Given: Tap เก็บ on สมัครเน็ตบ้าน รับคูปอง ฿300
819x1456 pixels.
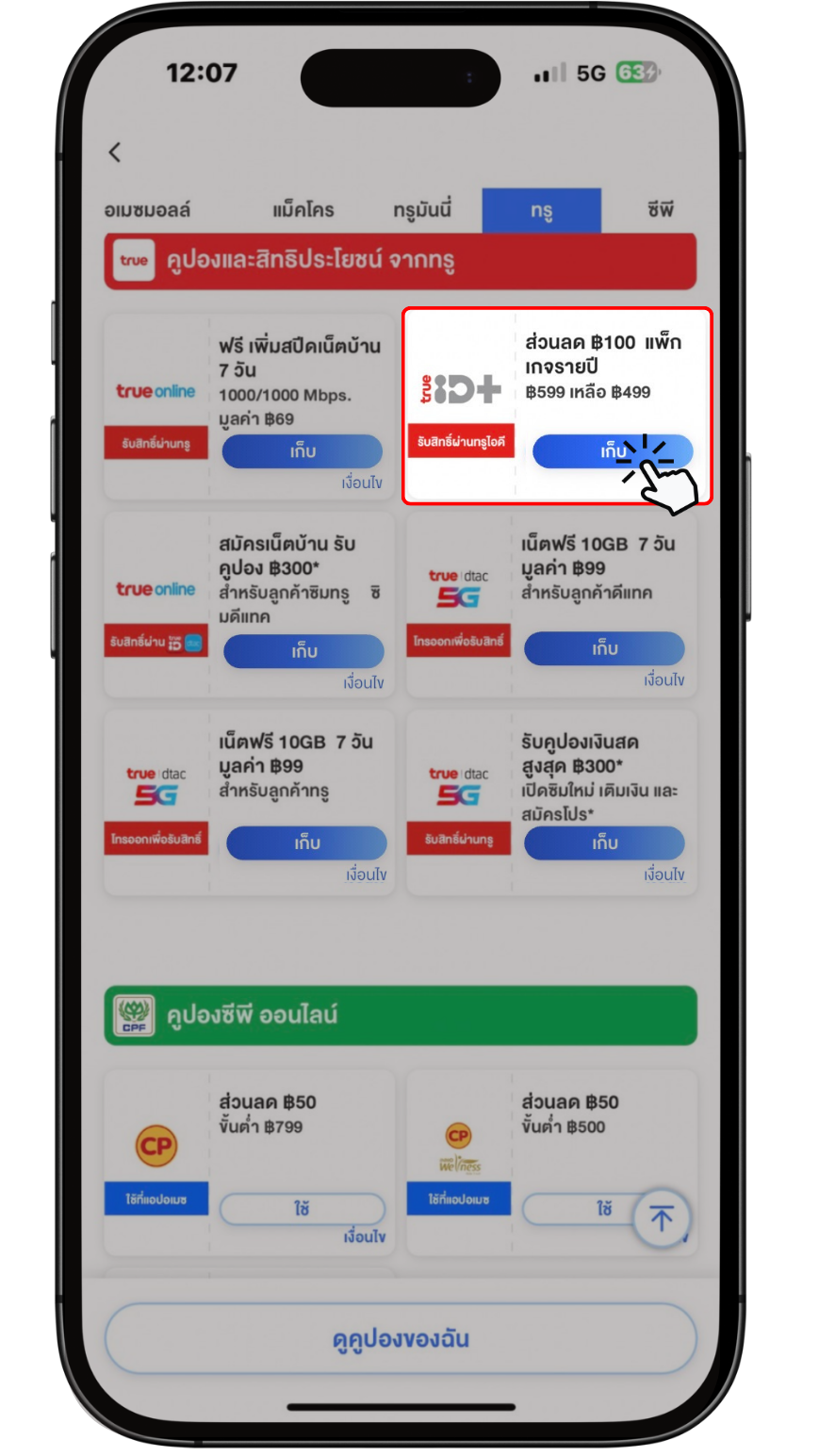Looking at the screenshot, I should (303, 651).
